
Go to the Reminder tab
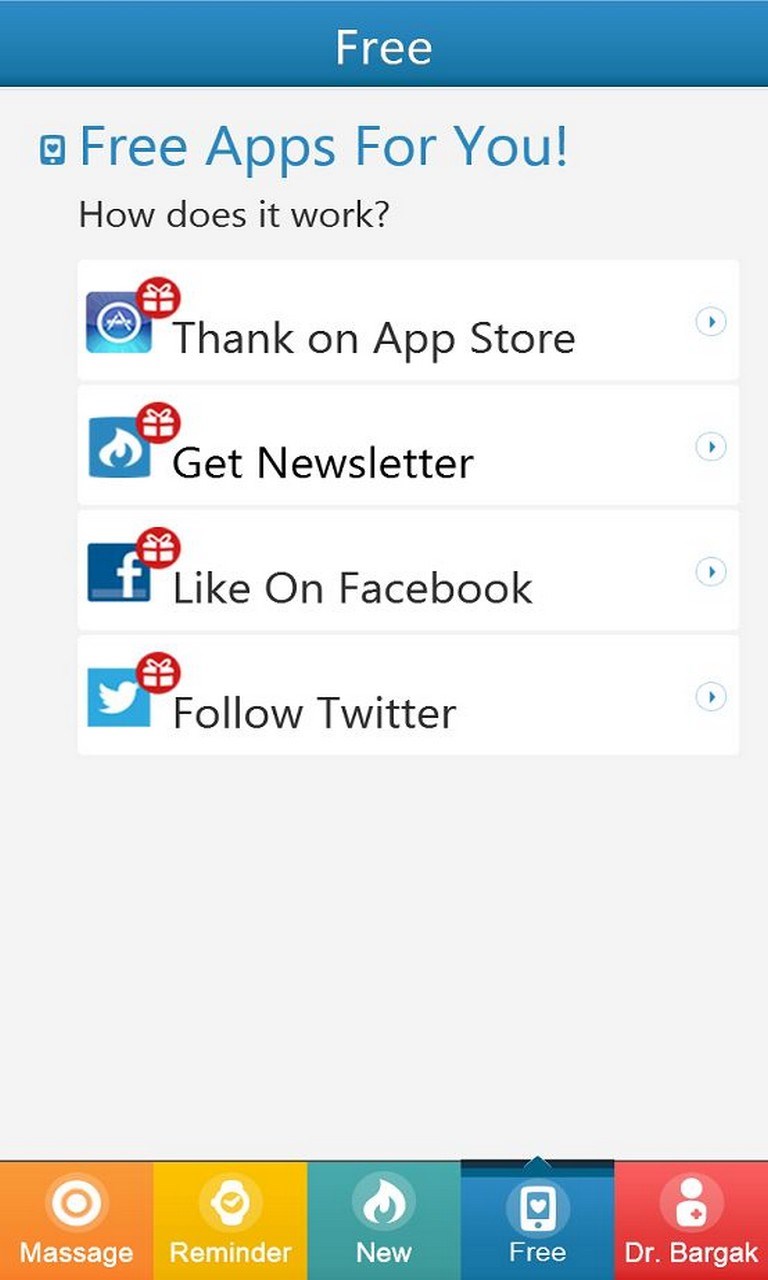pyautogui.click(x=230, y=1221)
